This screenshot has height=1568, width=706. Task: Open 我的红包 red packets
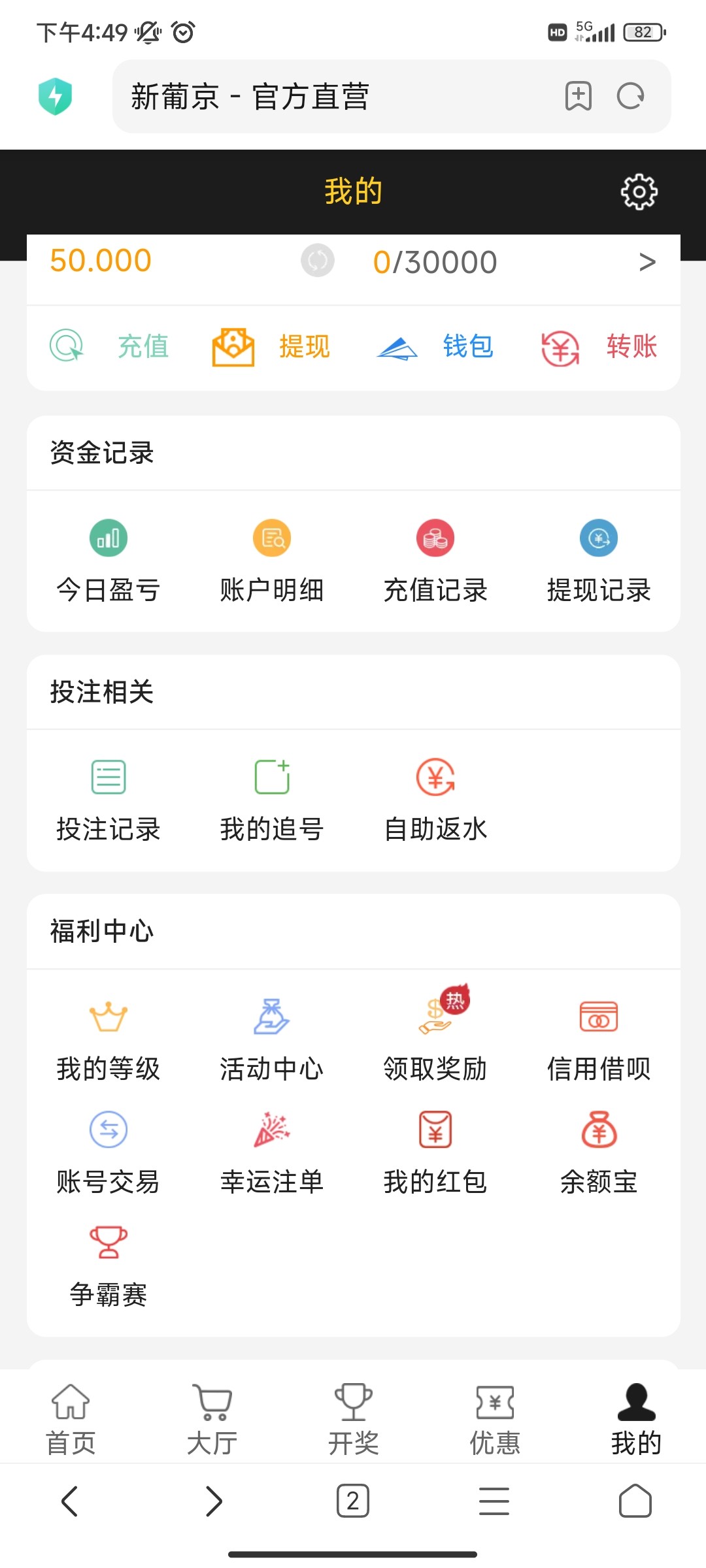click(x=435, y=1152)
